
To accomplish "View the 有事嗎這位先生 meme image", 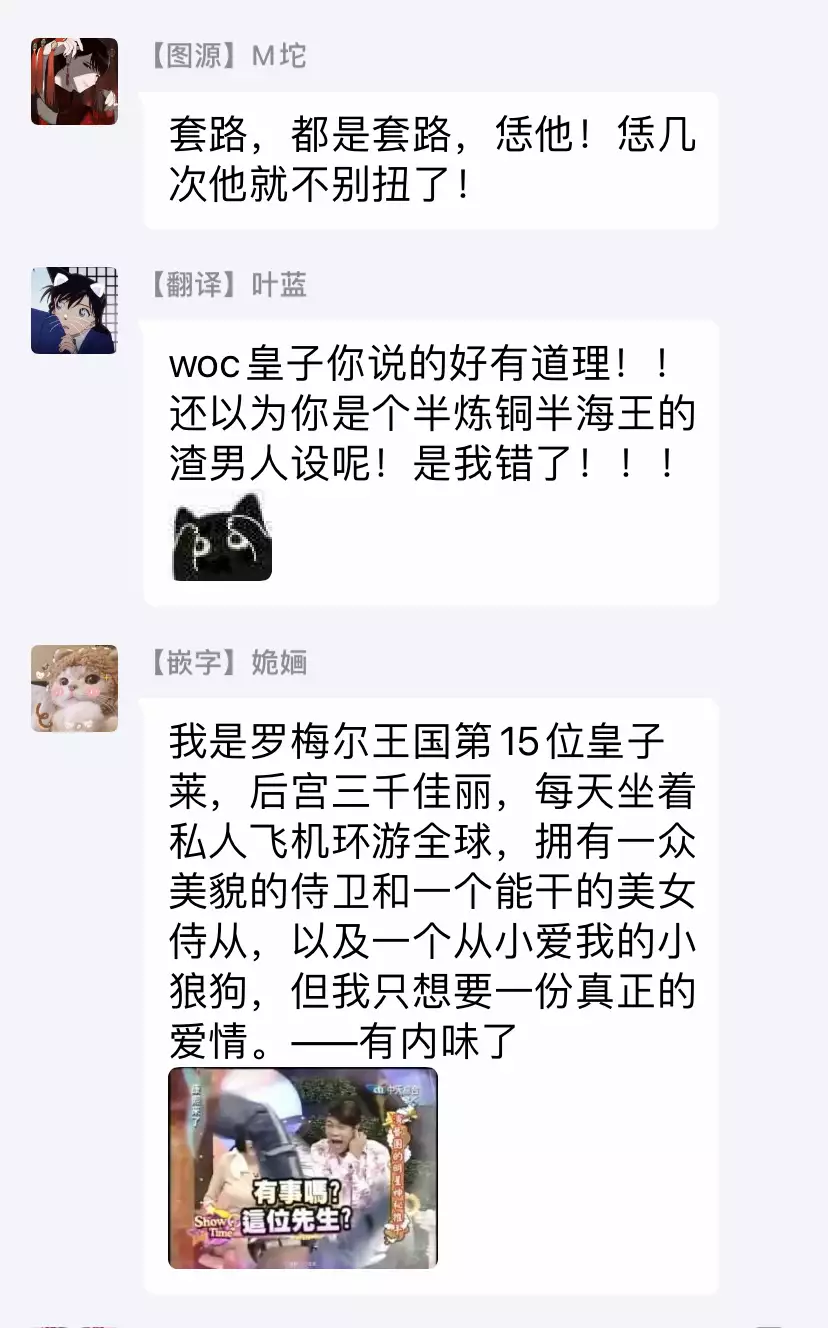I will point(303,1168).
